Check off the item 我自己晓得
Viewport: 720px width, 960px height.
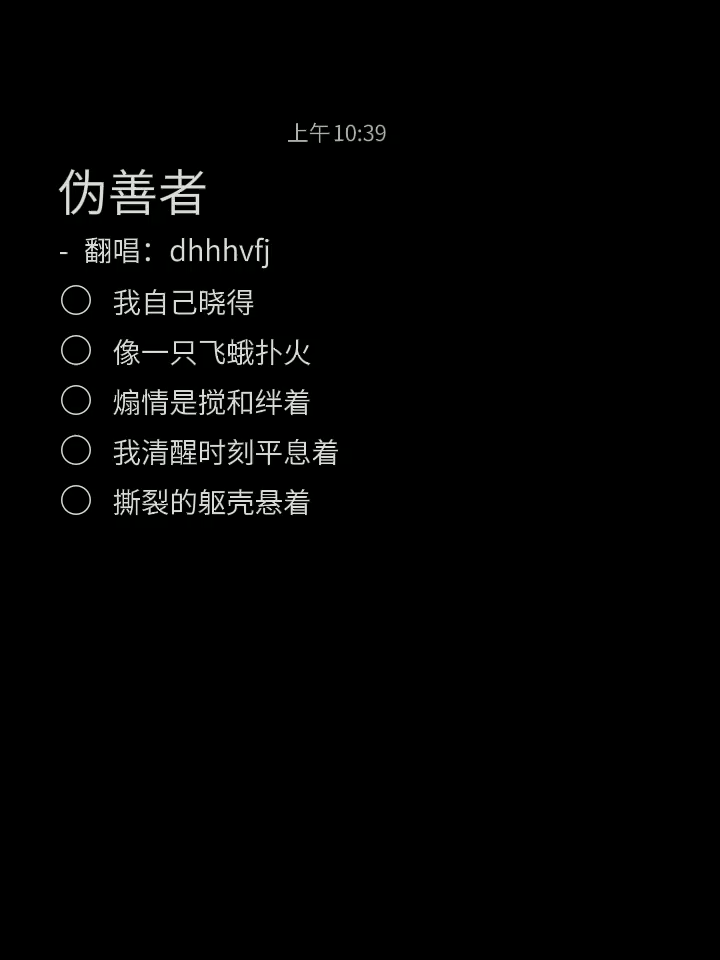pos(76,301)
